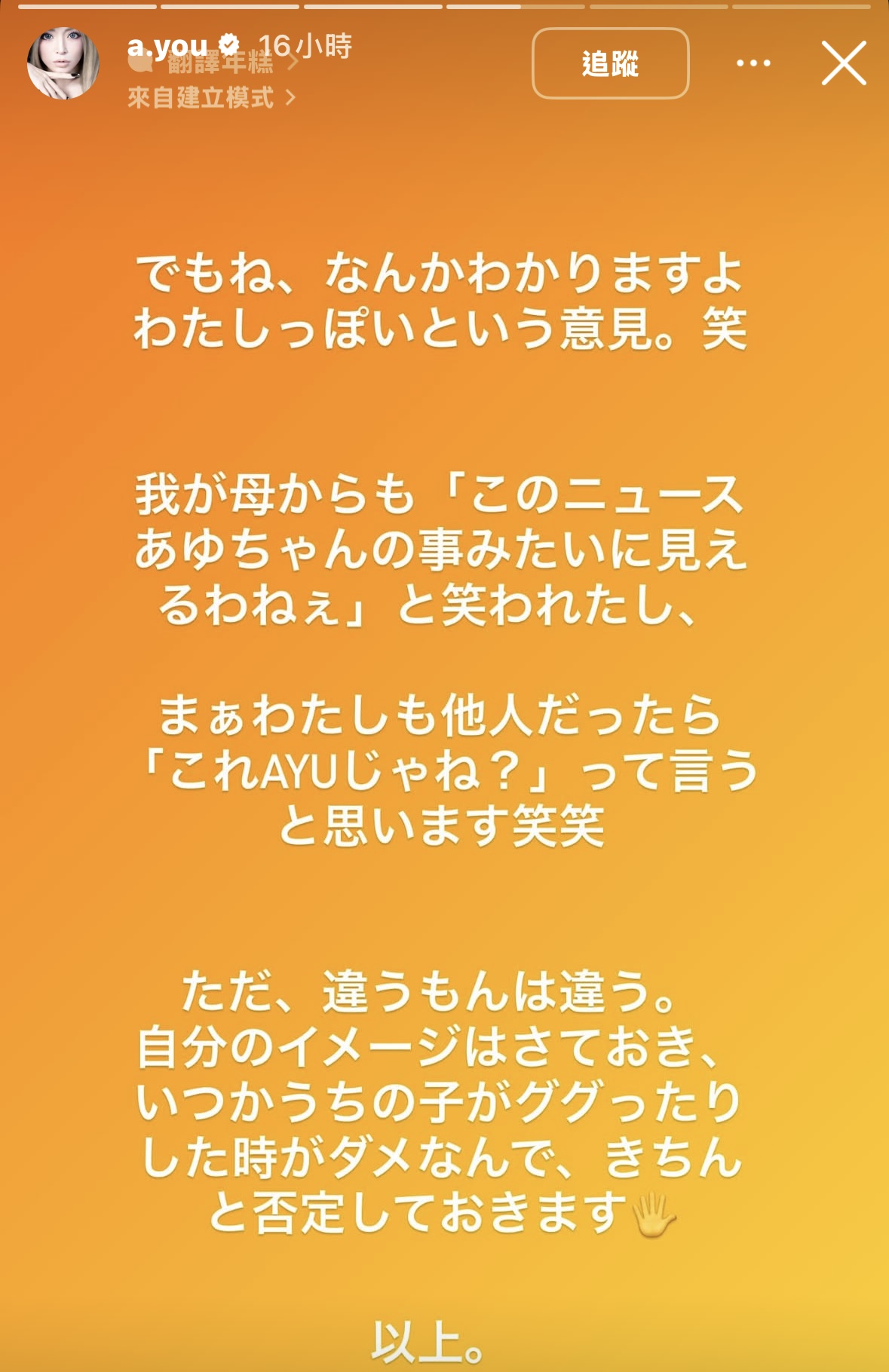The width and height of the screenshot is (889, 1372).
Task: Tap the a.you username
Action: tap(167, 44)
